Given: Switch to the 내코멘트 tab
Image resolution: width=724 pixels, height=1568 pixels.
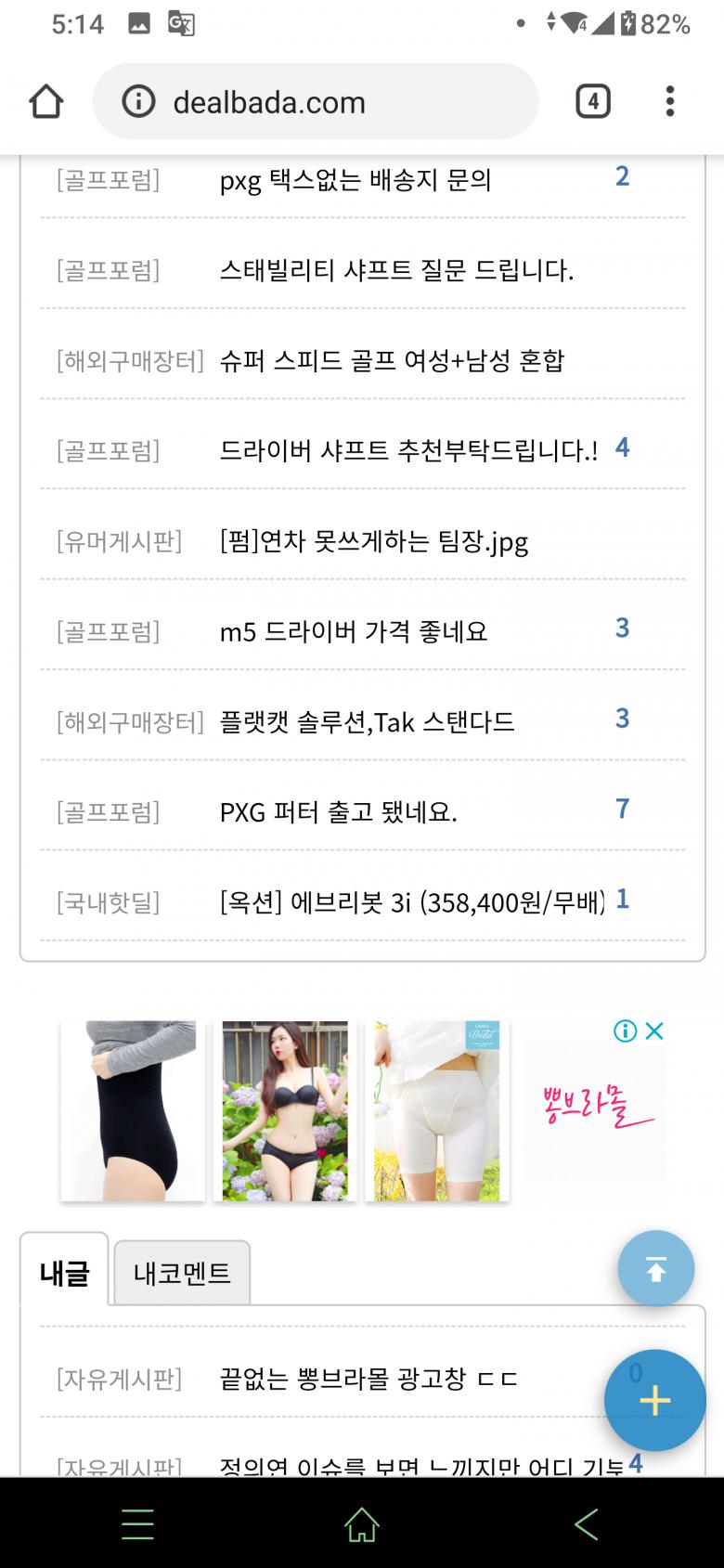Looking at the screenshot, I should pos(182,1273).
